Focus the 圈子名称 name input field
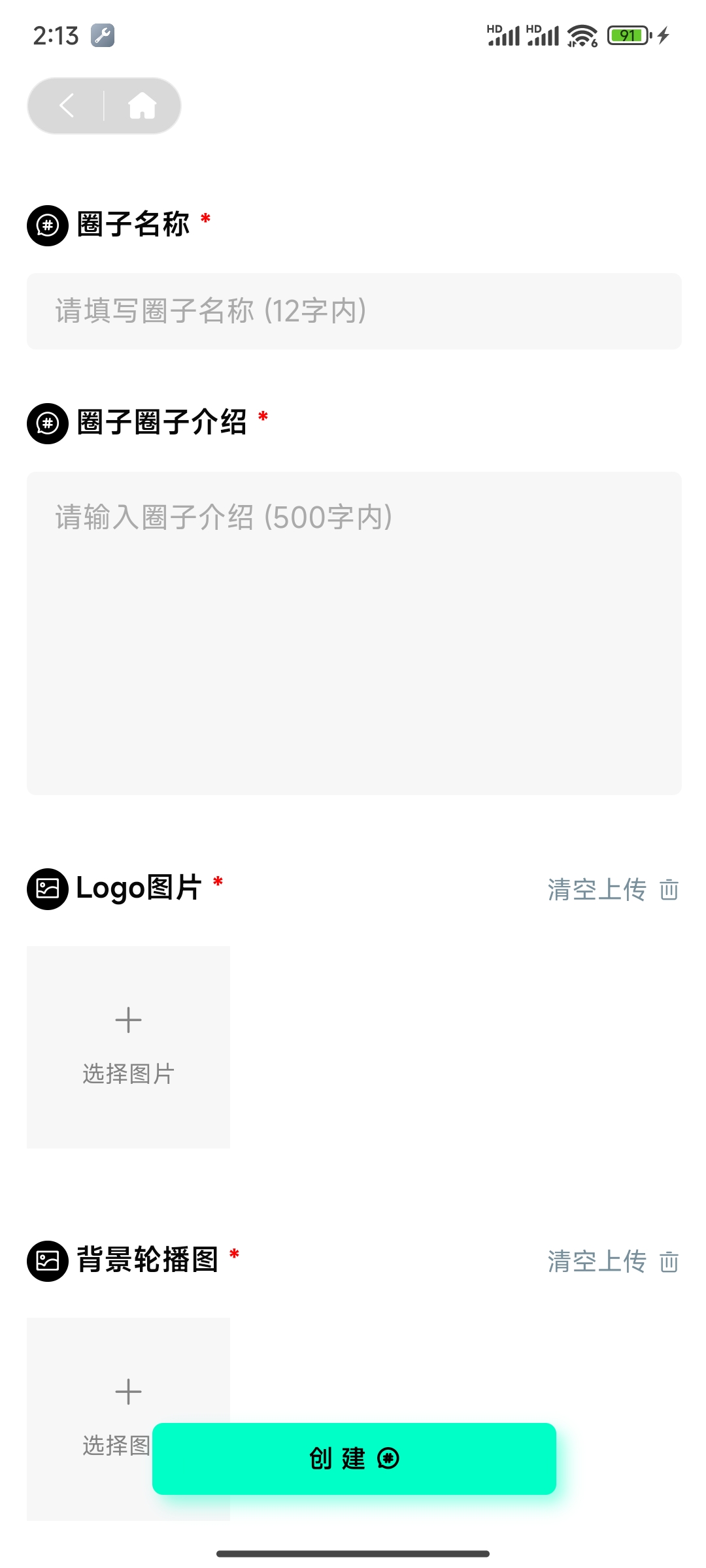 [x=354, y=311]
